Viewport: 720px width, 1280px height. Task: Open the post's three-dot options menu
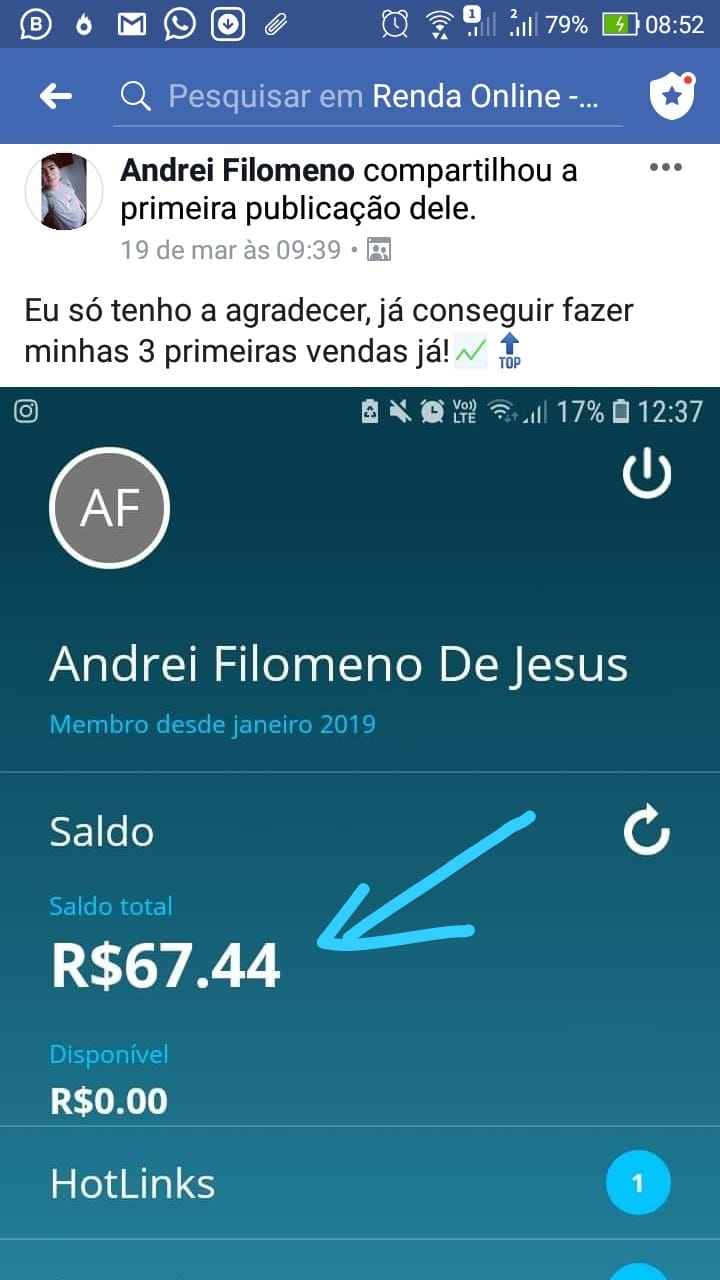point(666,168)
